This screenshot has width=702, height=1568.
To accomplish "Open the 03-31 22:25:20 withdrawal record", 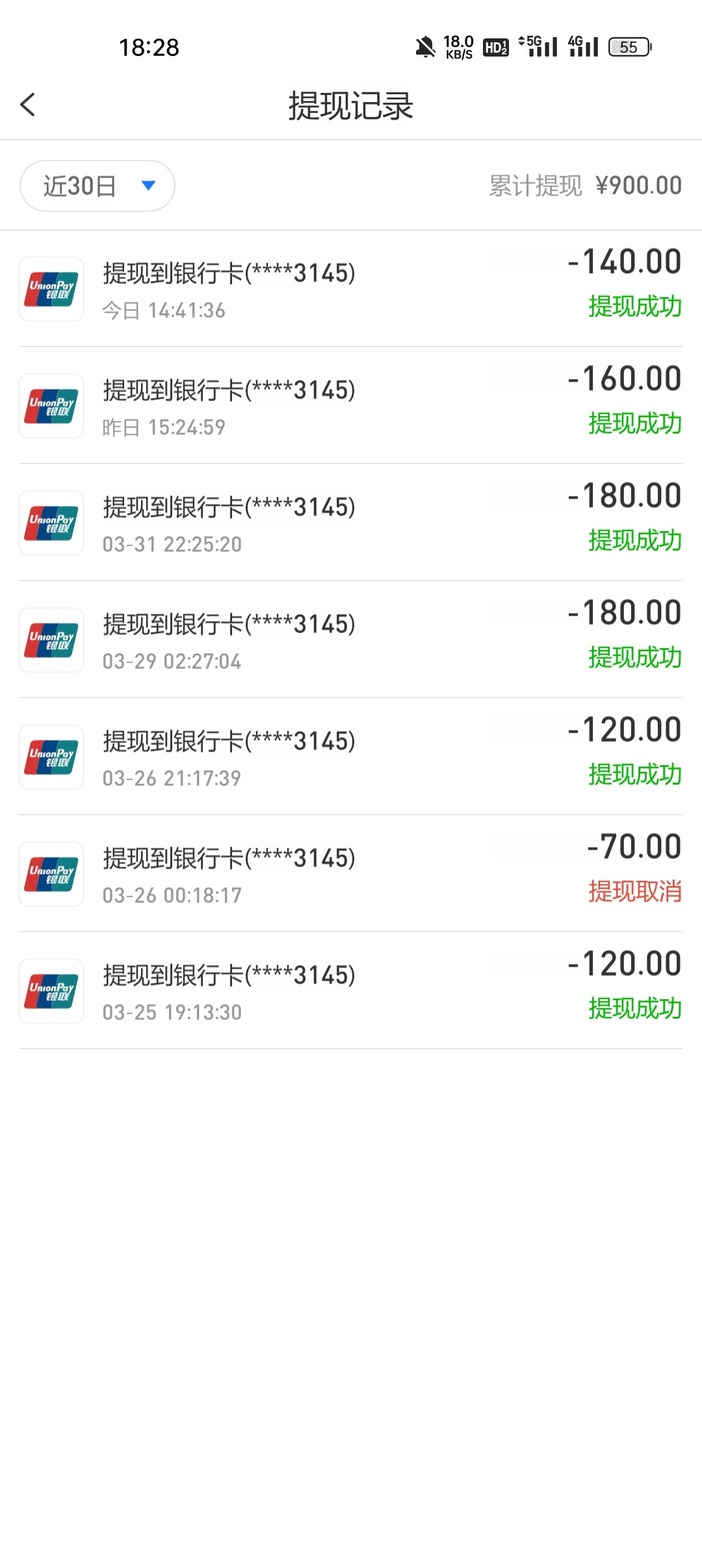I will coord(351,523).
